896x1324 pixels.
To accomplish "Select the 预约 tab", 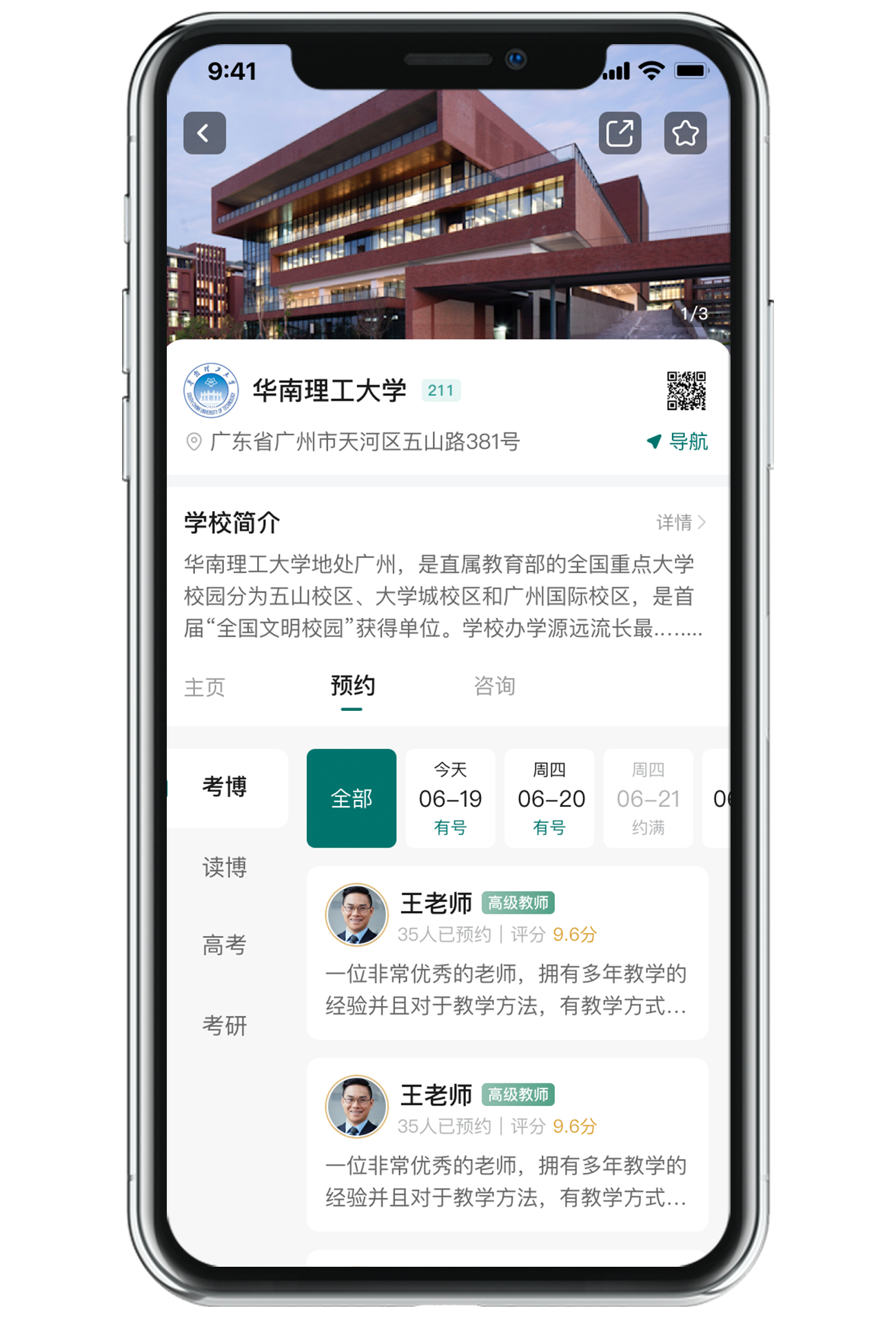I will pyautogui.click(x=352, y=687).
